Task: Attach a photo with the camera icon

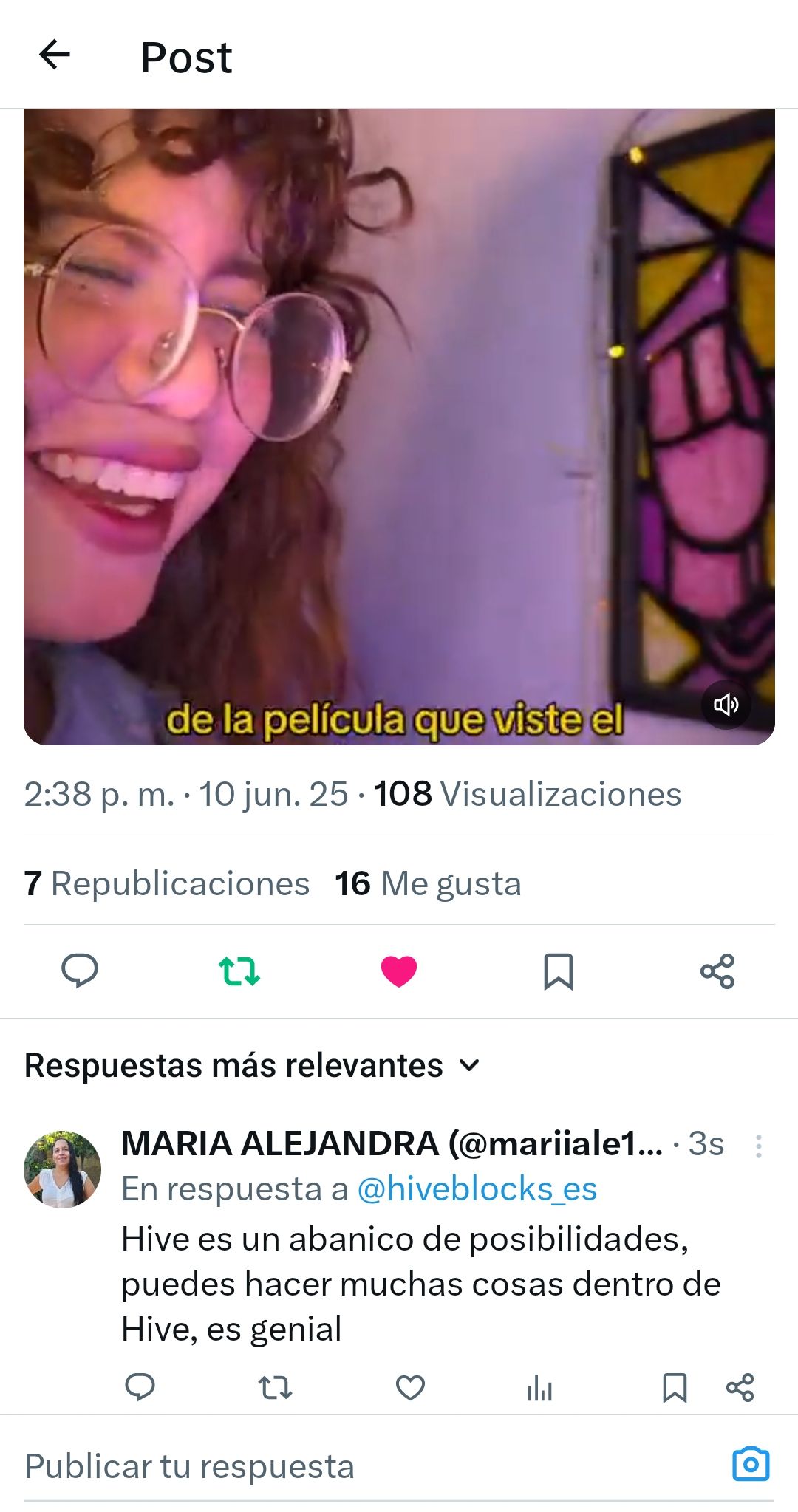Action: [x=751, y=1464]
